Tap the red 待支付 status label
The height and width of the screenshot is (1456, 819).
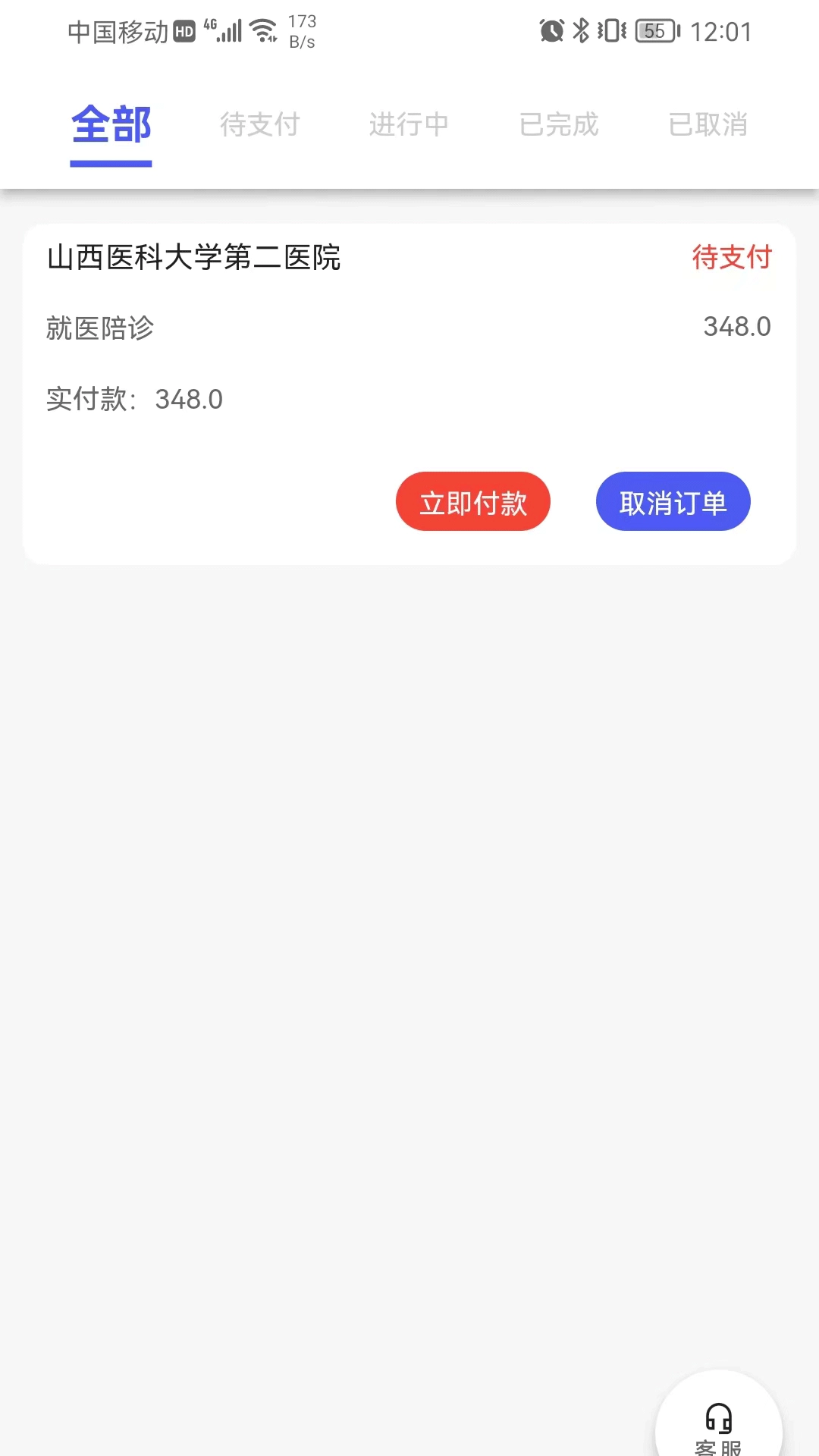(x=731, y=258)
